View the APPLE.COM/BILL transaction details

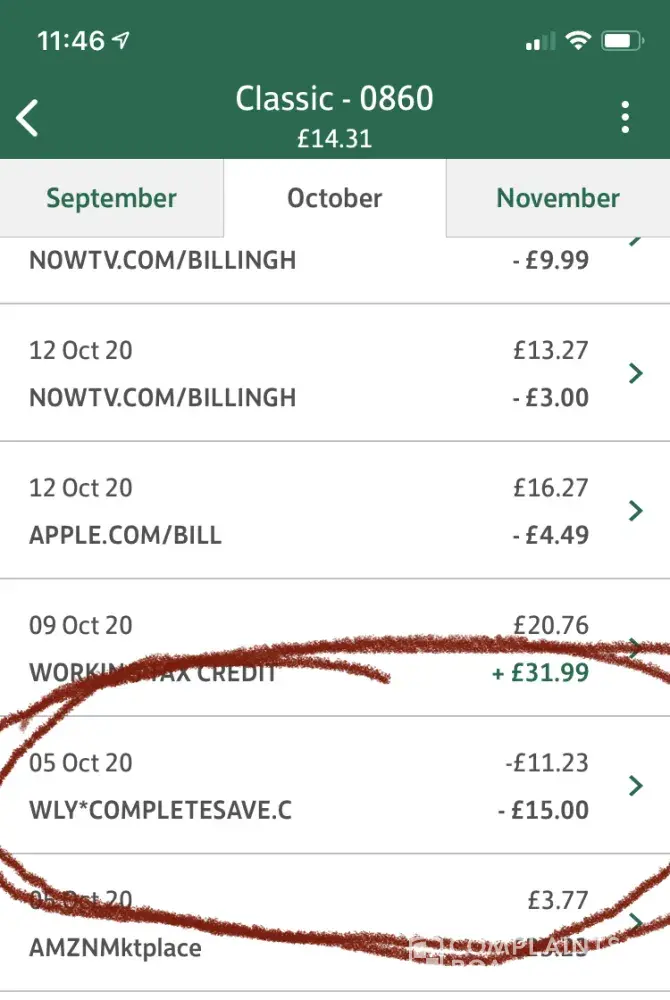coord(334,511)
